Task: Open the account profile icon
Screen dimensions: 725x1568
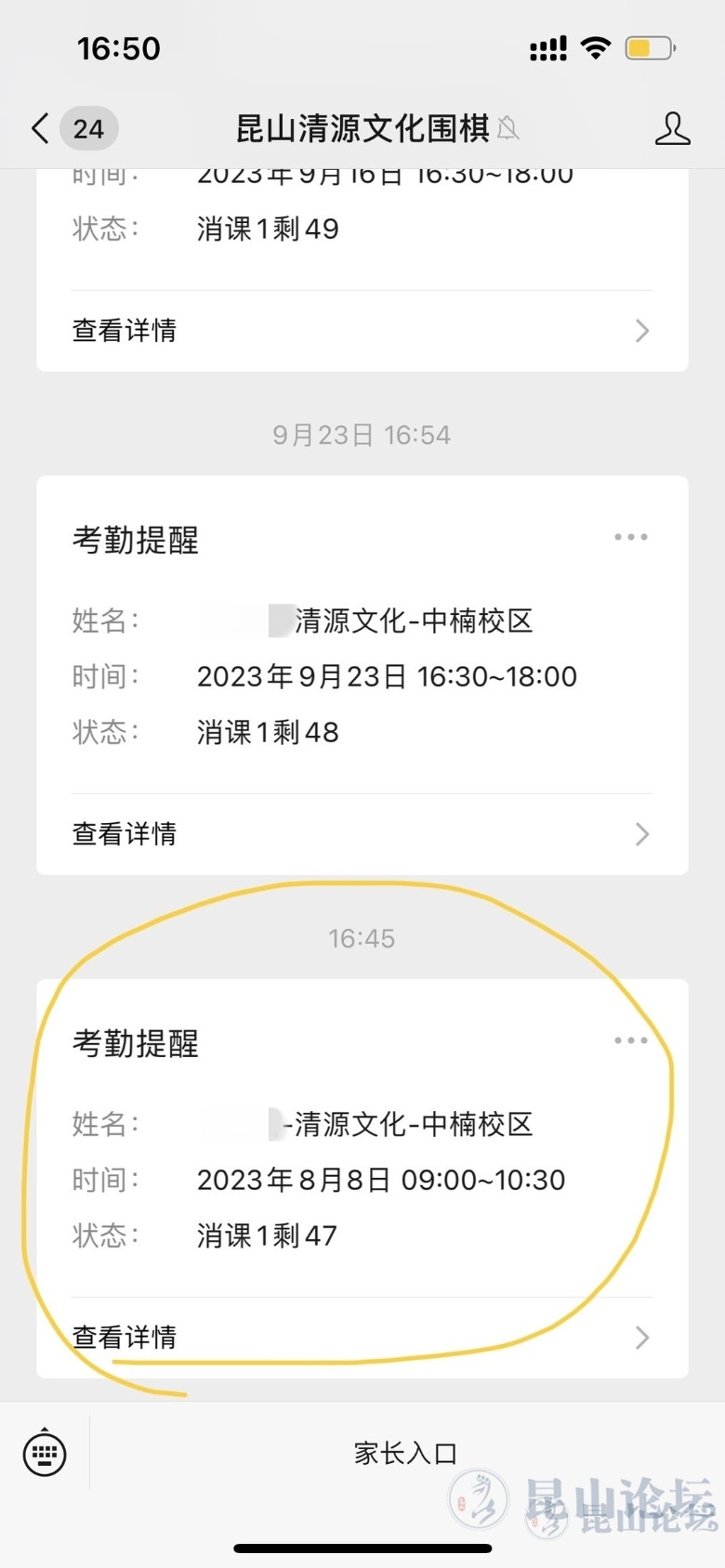Action: tap(672, 128)
